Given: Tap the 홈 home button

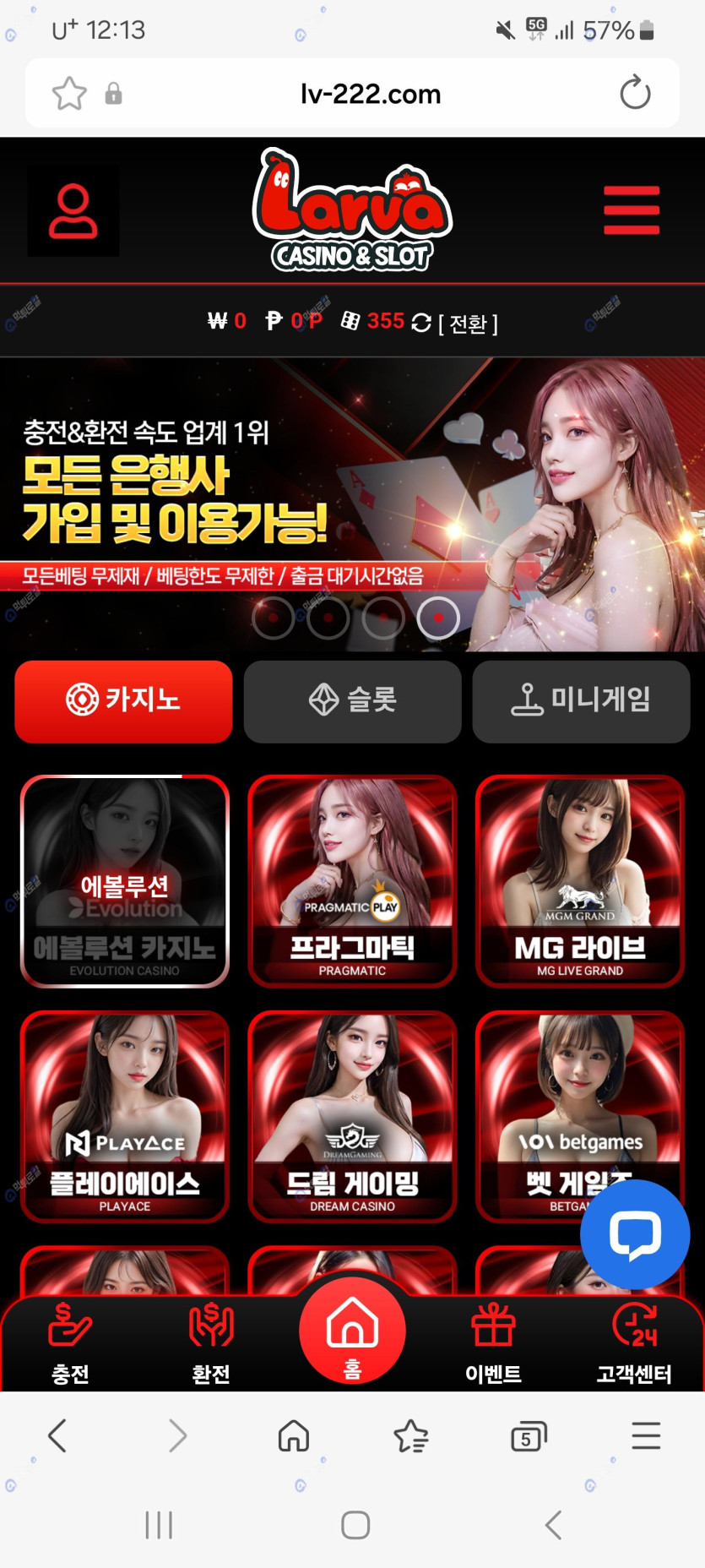Looking at the screenshot, I should [352, 1331].
